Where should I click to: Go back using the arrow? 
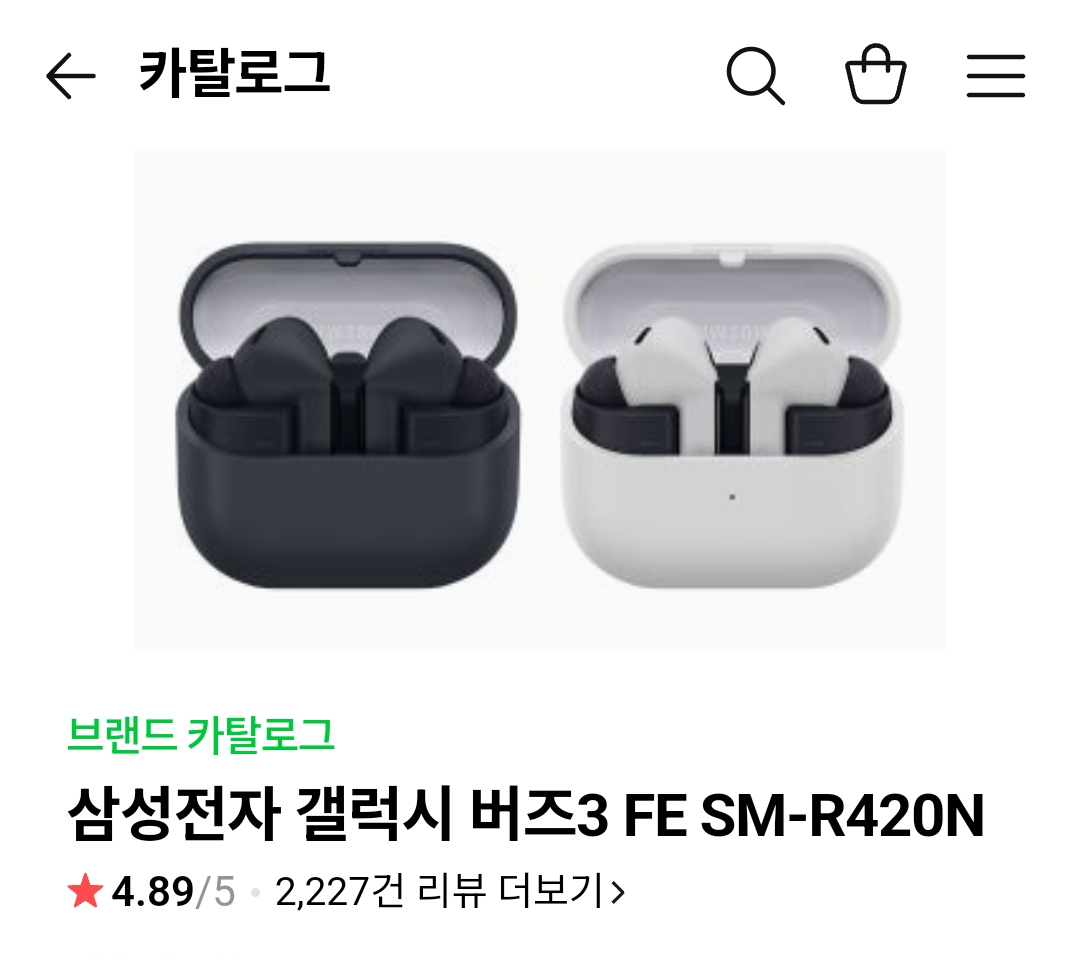click(70, 76)
